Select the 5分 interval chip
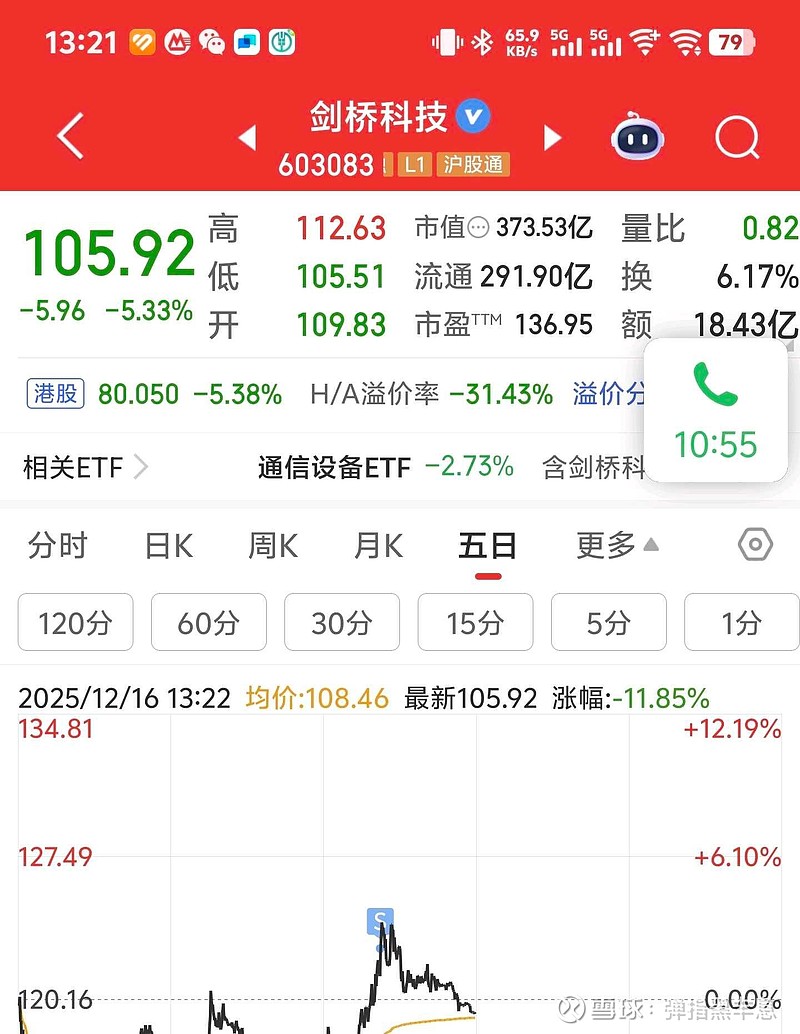The height and width of the screenshot is (1034, 800). 608,623
